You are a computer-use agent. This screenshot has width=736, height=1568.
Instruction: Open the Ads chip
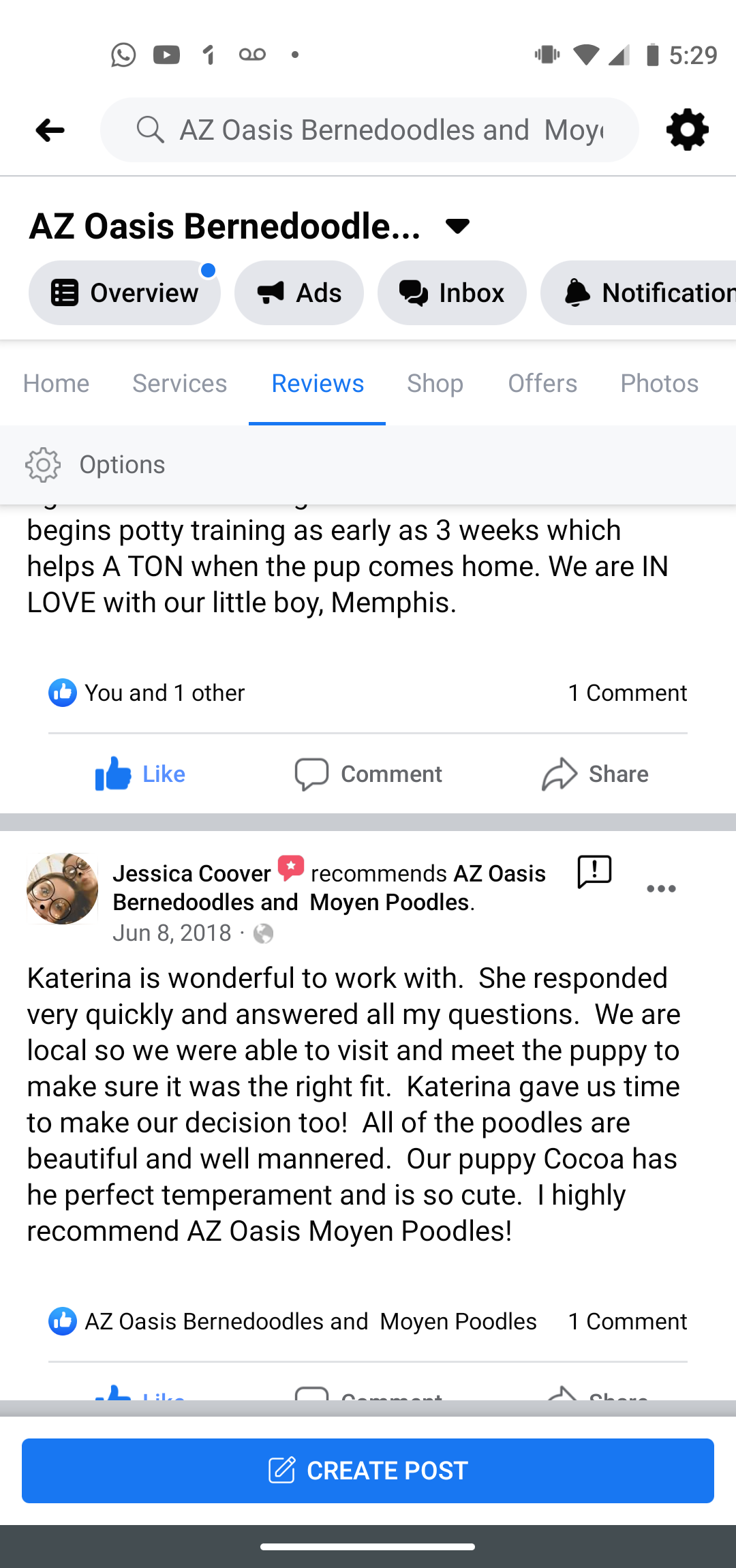pos(298,293)
